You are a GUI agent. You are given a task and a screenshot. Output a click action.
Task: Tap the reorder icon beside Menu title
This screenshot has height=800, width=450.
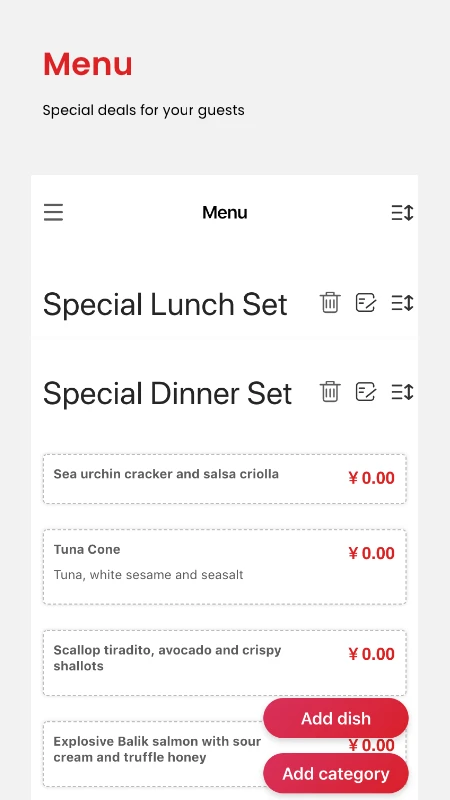[402, 212]
